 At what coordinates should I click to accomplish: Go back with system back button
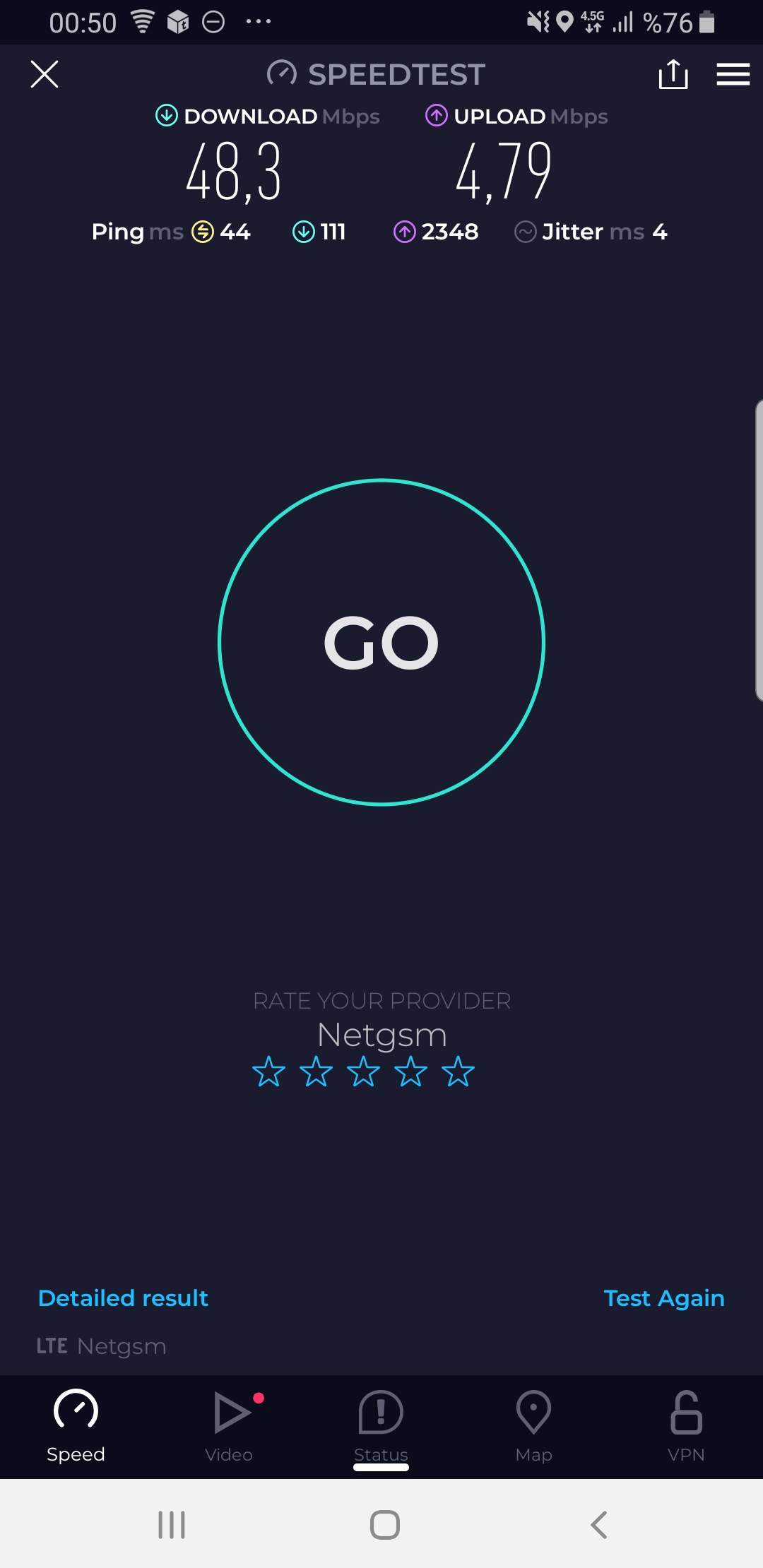click(599, 1525)
